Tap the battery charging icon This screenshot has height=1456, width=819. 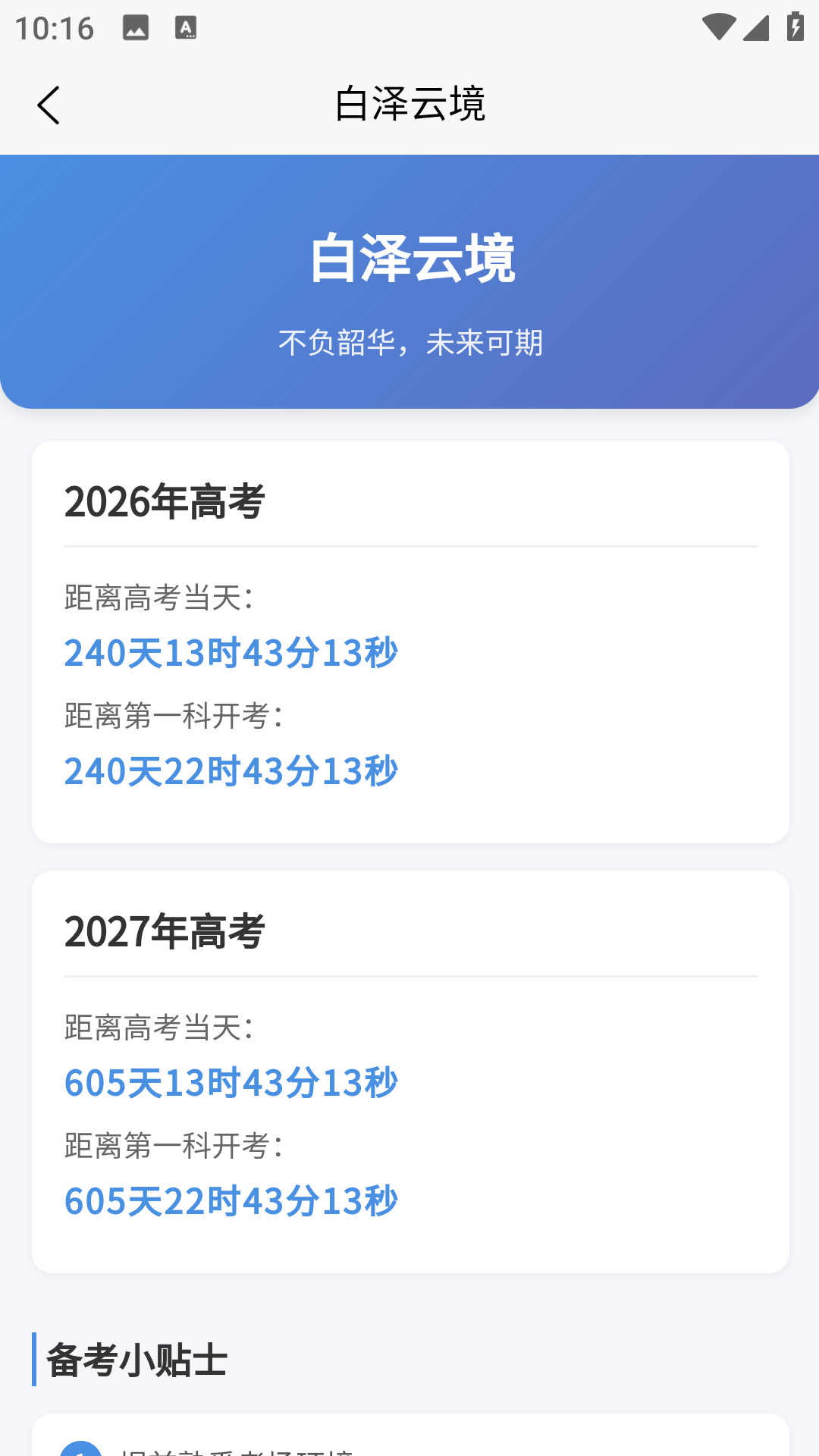coord(794,25)
